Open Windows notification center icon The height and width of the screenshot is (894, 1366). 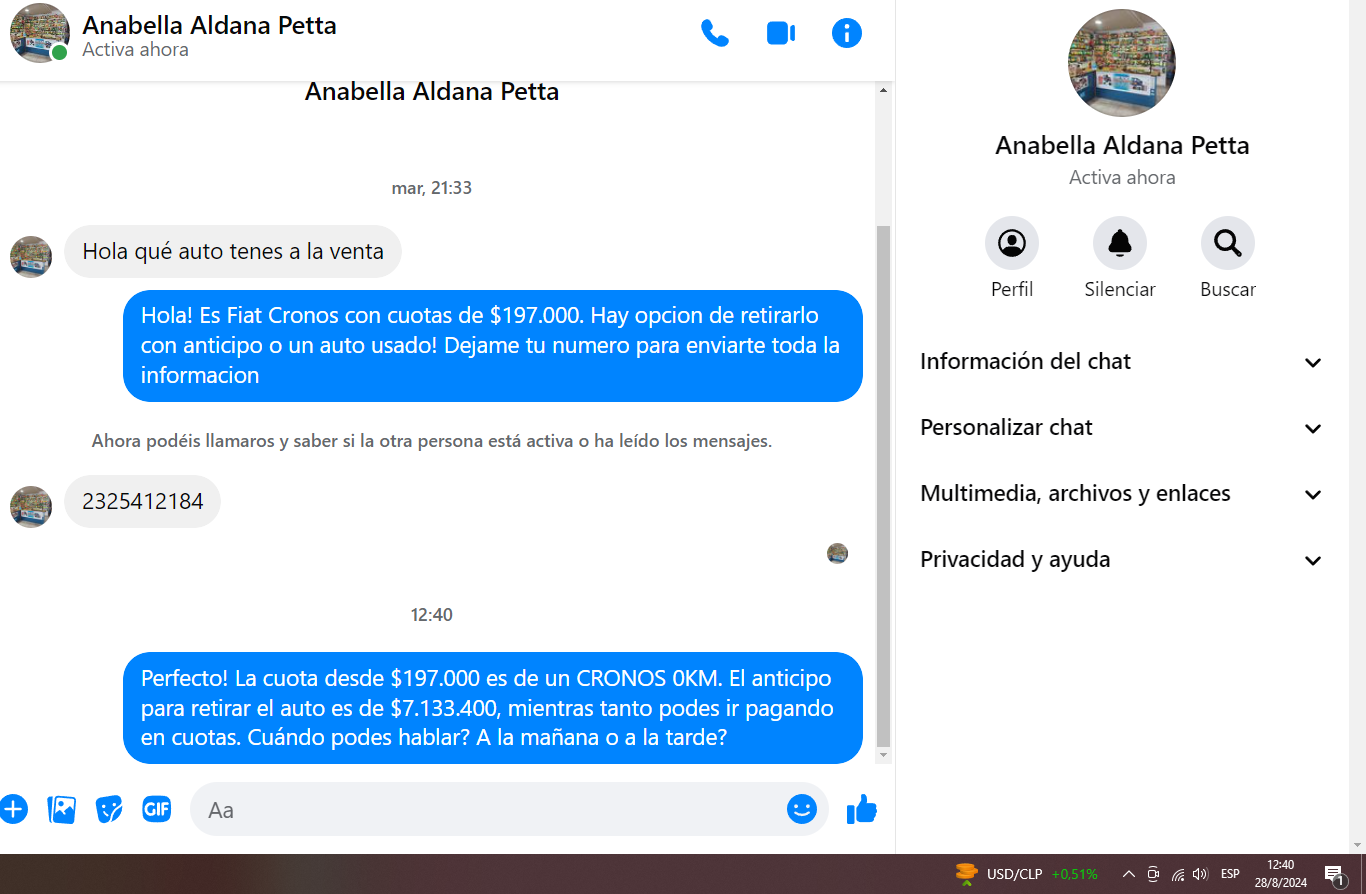pos(1333,875)
